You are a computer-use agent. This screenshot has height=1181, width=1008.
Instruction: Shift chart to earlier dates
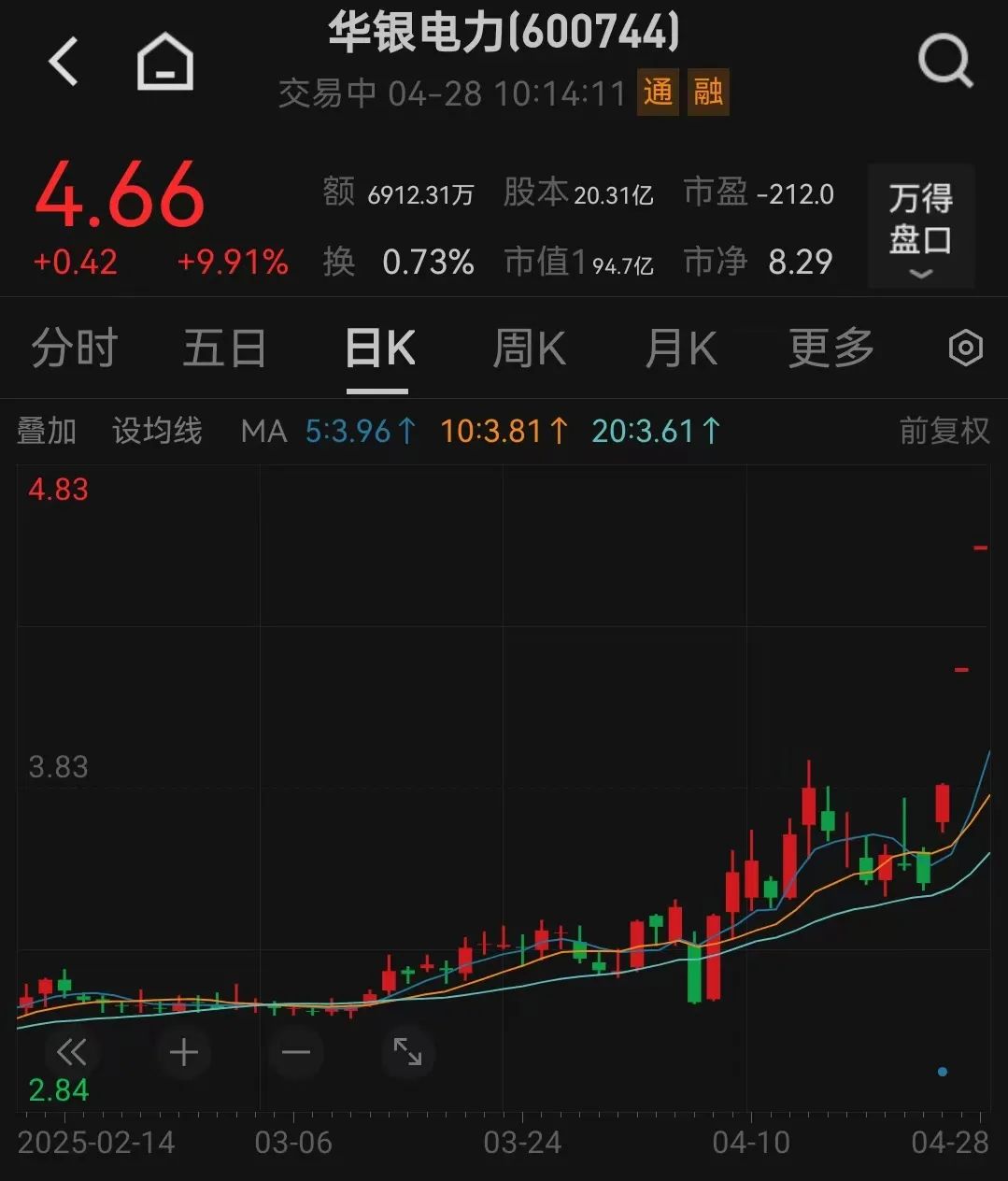pos(71,1053)
